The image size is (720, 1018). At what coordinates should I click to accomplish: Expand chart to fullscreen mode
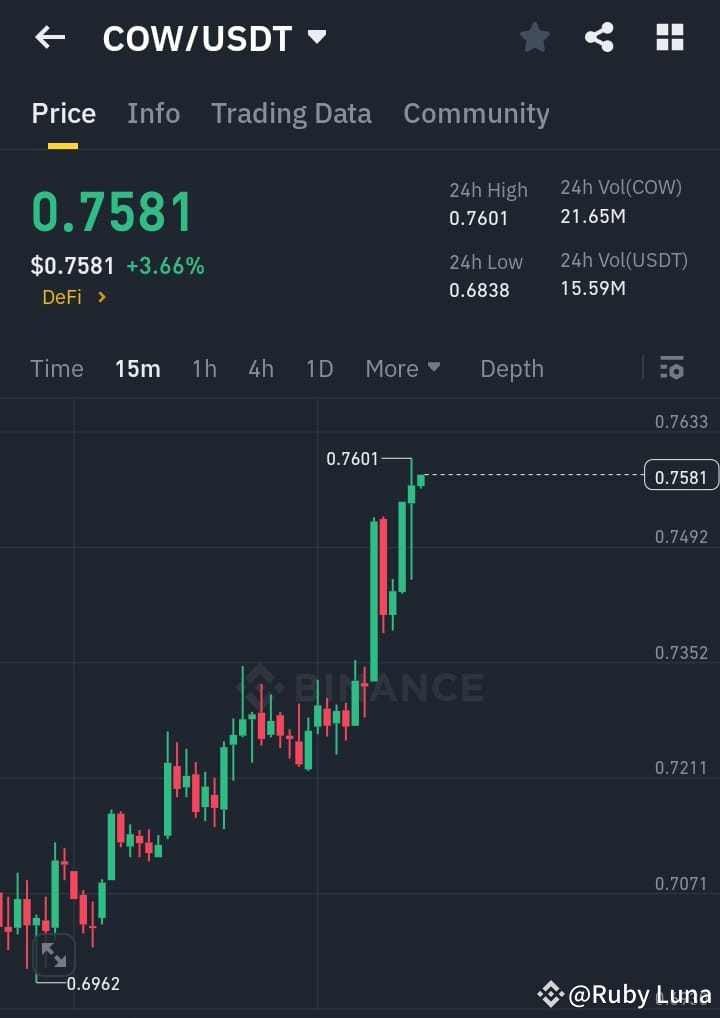coord(52,956)
